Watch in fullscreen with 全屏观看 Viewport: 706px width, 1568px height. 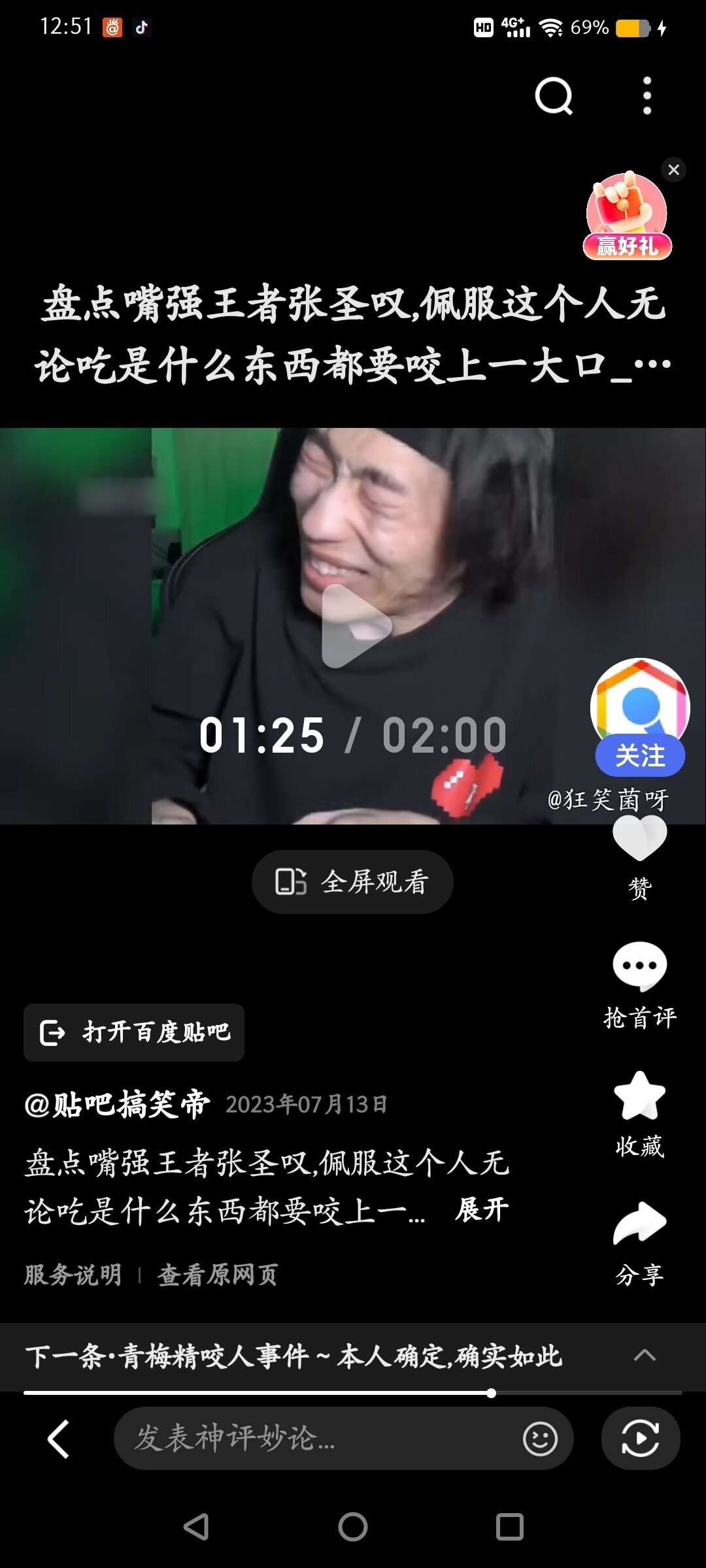(352, 882)
